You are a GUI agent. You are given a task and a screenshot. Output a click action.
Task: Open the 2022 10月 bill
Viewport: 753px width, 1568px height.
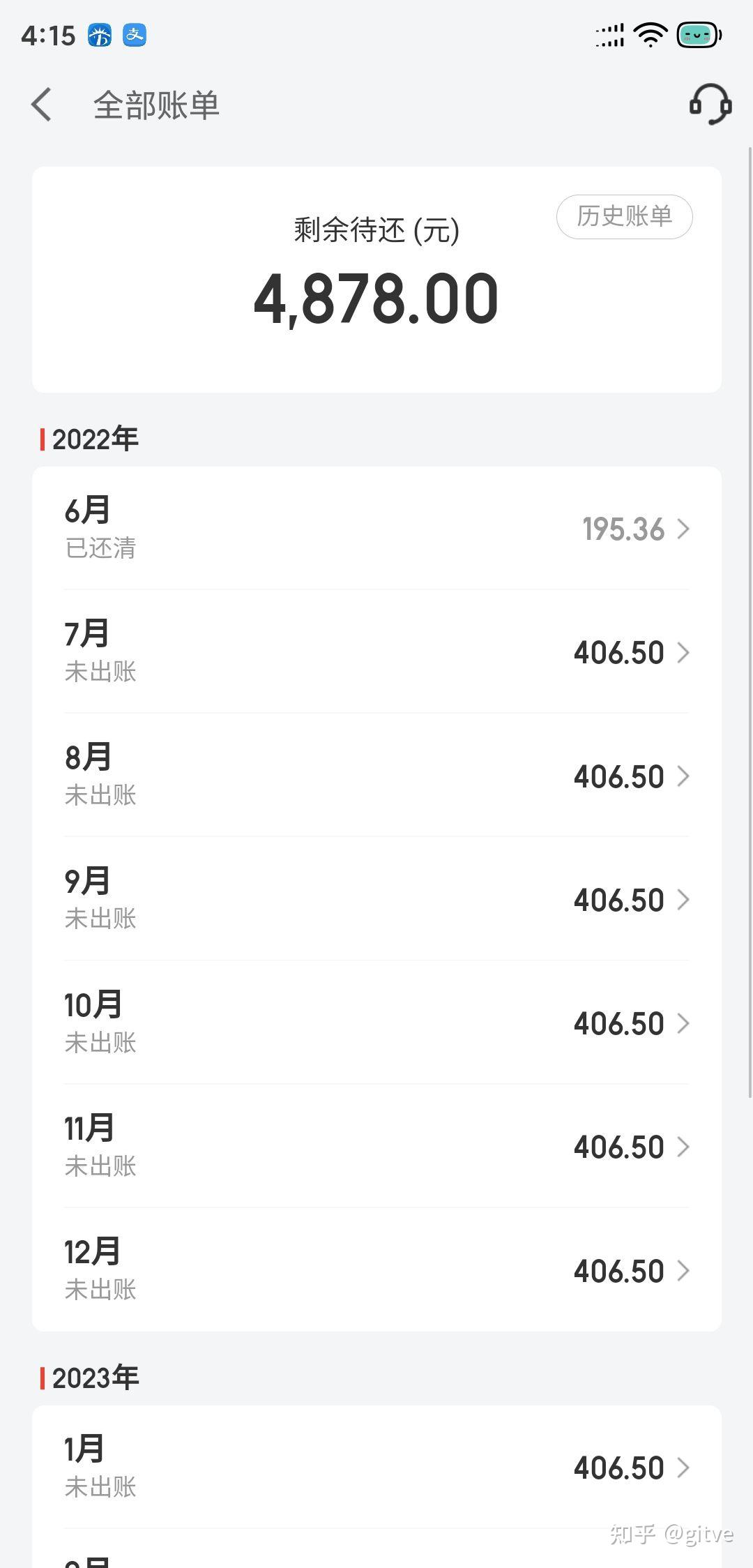pos(376,1023)
